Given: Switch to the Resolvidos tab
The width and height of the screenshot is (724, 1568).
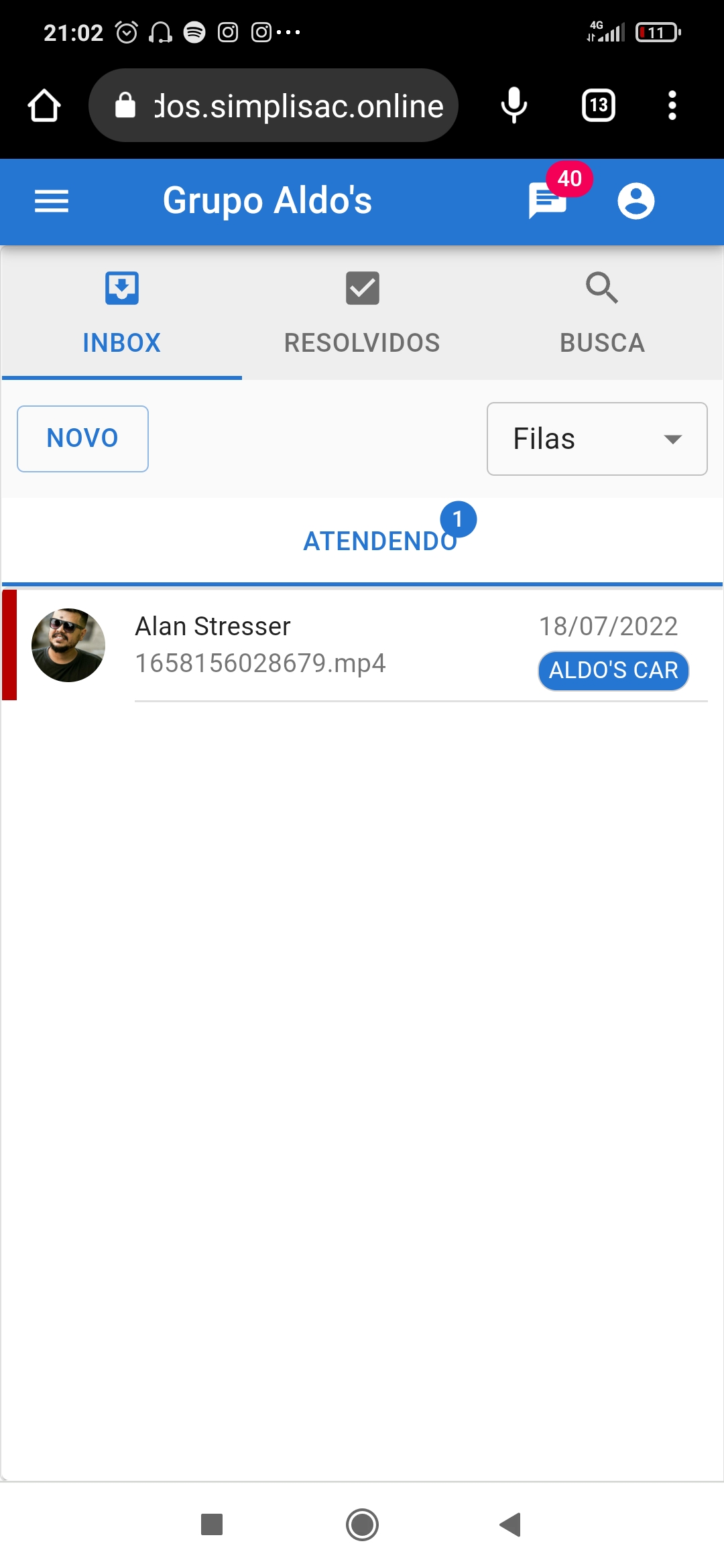Looking at the screenshot, I should click(362, 313).
